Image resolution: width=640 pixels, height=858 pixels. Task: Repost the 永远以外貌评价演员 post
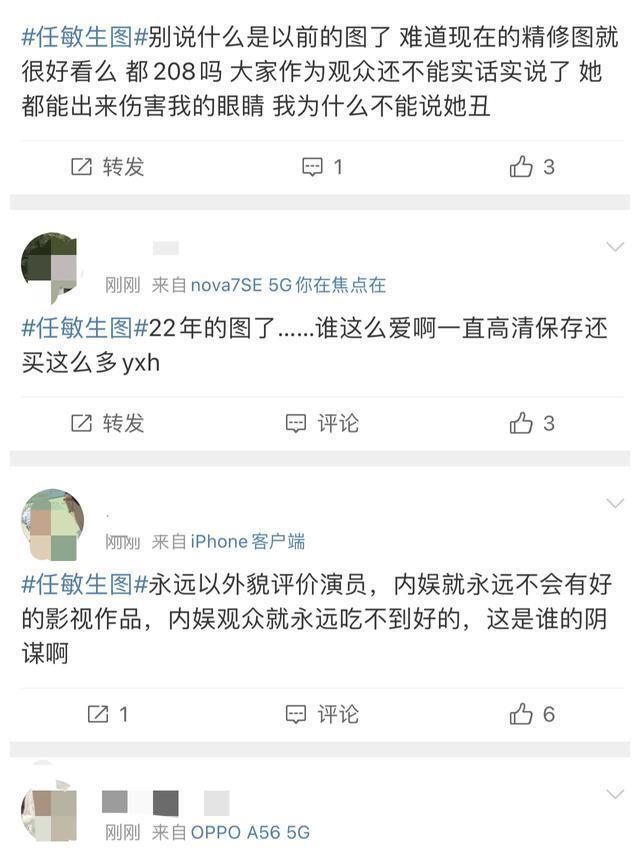click(107, 714)
